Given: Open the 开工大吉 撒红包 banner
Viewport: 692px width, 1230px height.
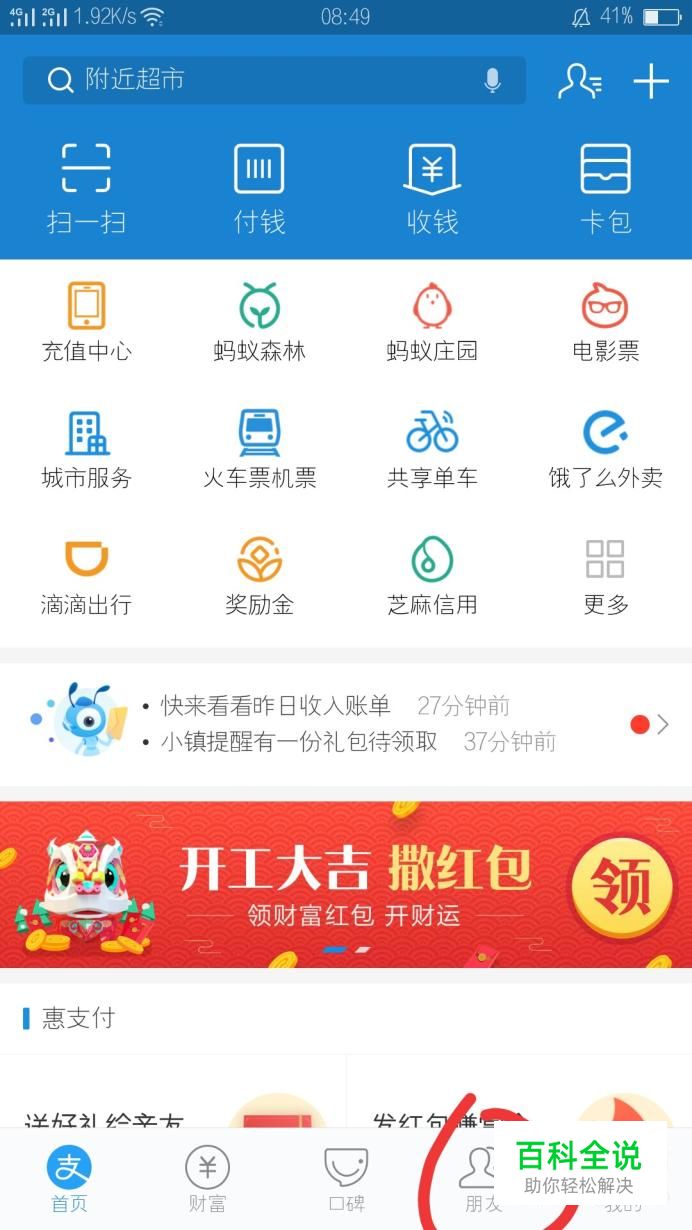Looking at the screenshot, I should (x=346, y=884).
